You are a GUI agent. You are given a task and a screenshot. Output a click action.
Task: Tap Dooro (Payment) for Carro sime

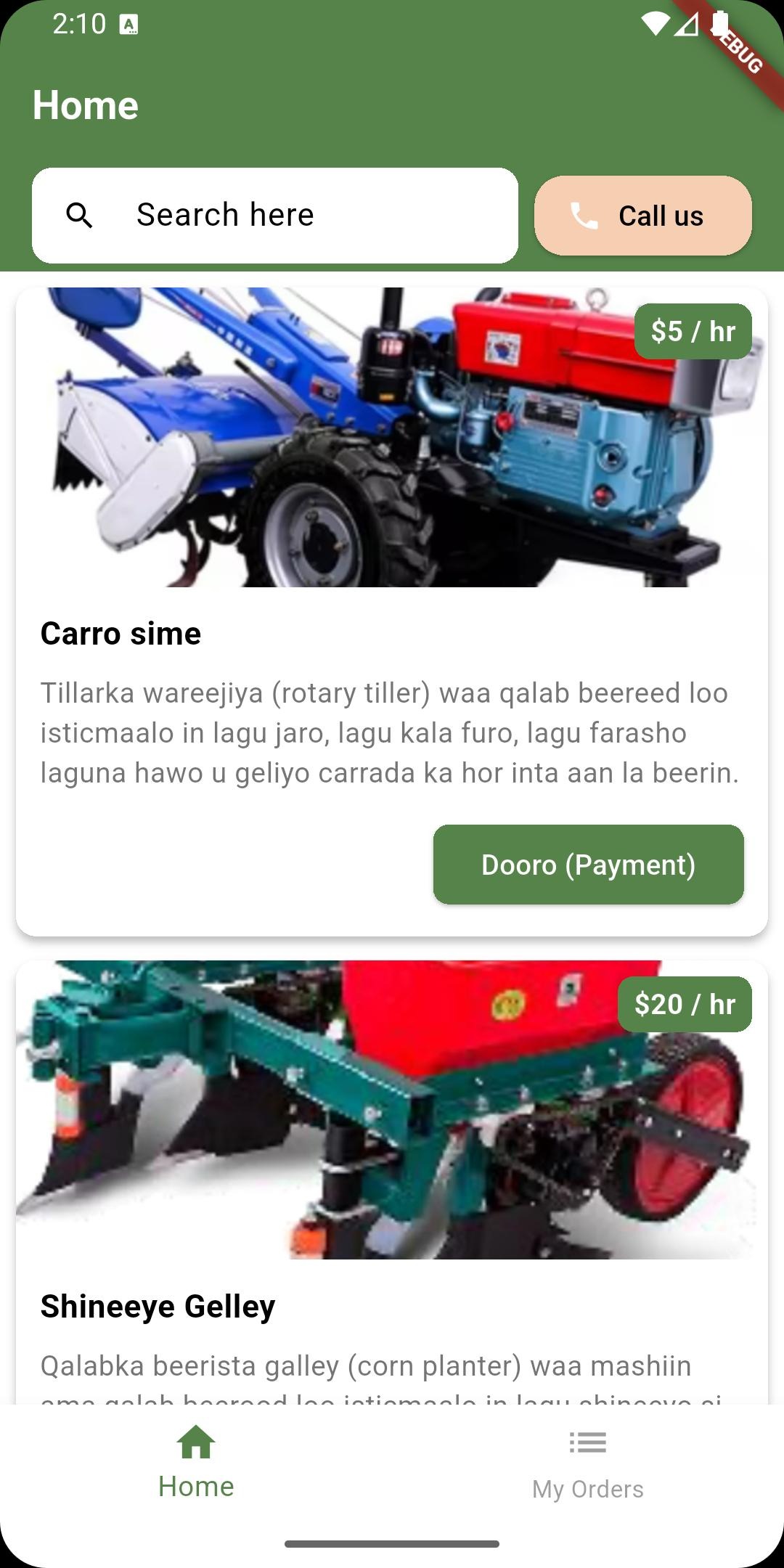click(588, 865)
